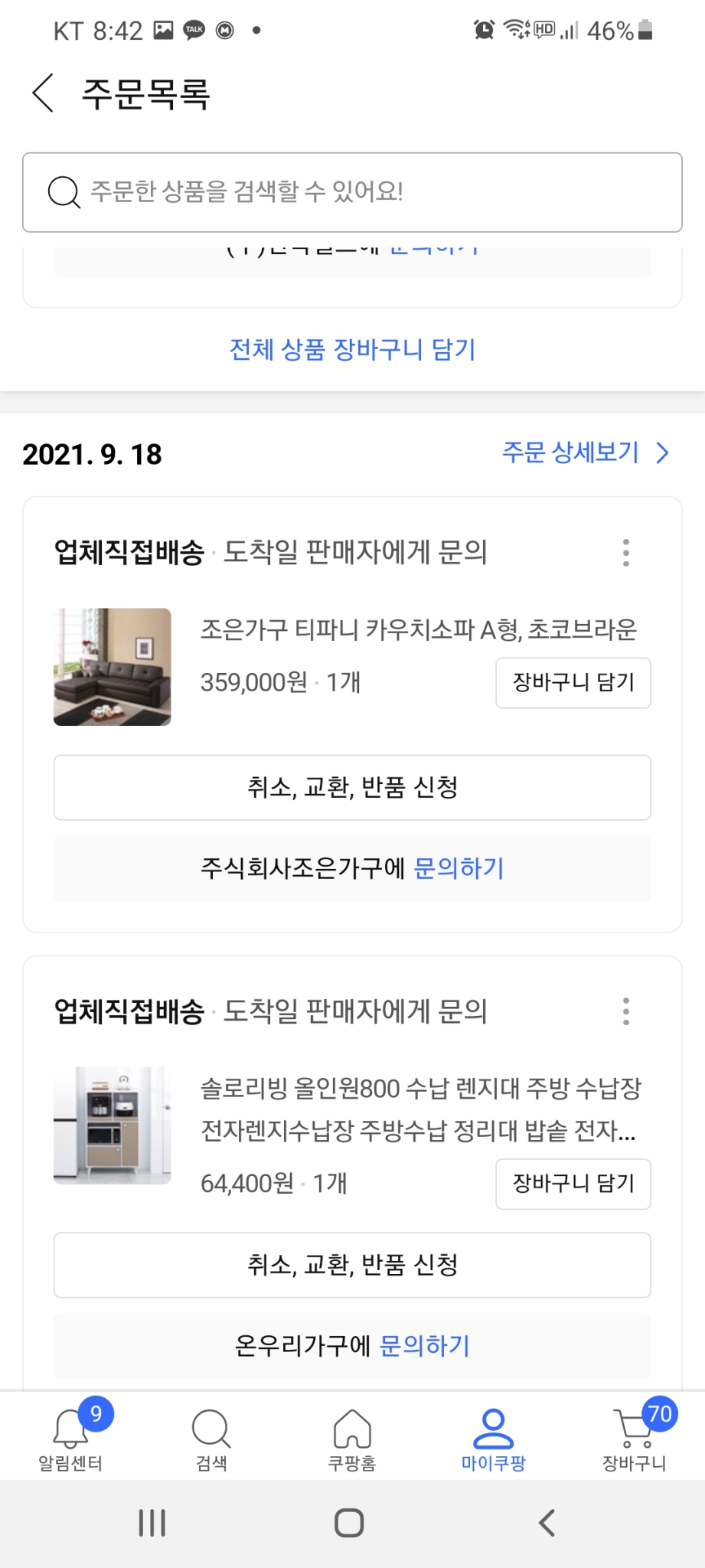Viewport: 705px width, 1568px height.
Task: Open the couch sofa product thumbnail
Action: pos(112,665)
